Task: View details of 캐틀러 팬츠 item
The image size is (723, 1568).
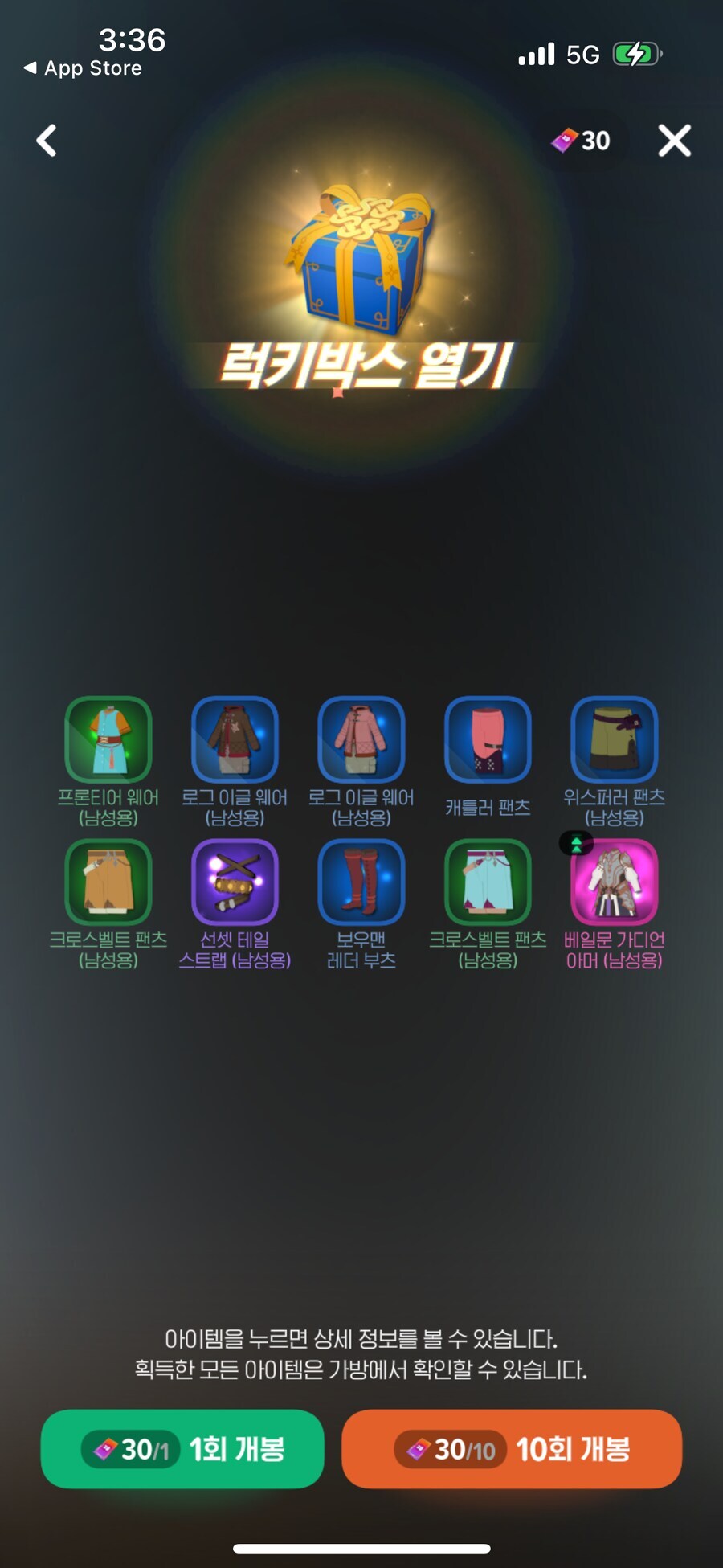Action: [x=488, y=740]
